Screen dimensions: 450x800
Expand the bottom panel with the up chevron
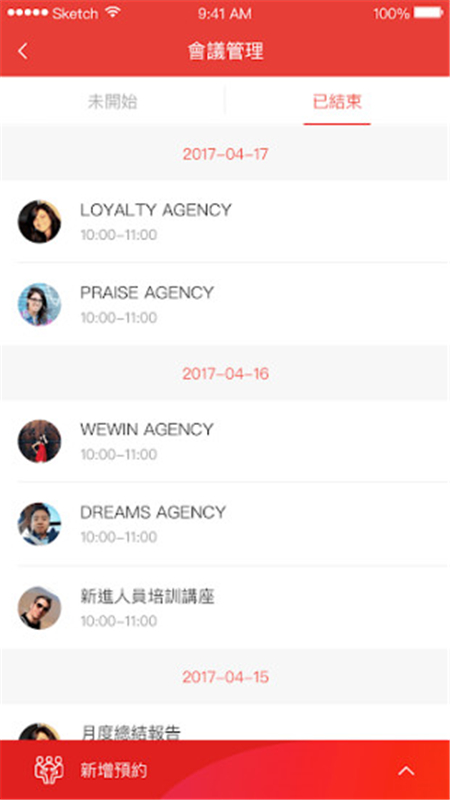pos(406,771)
